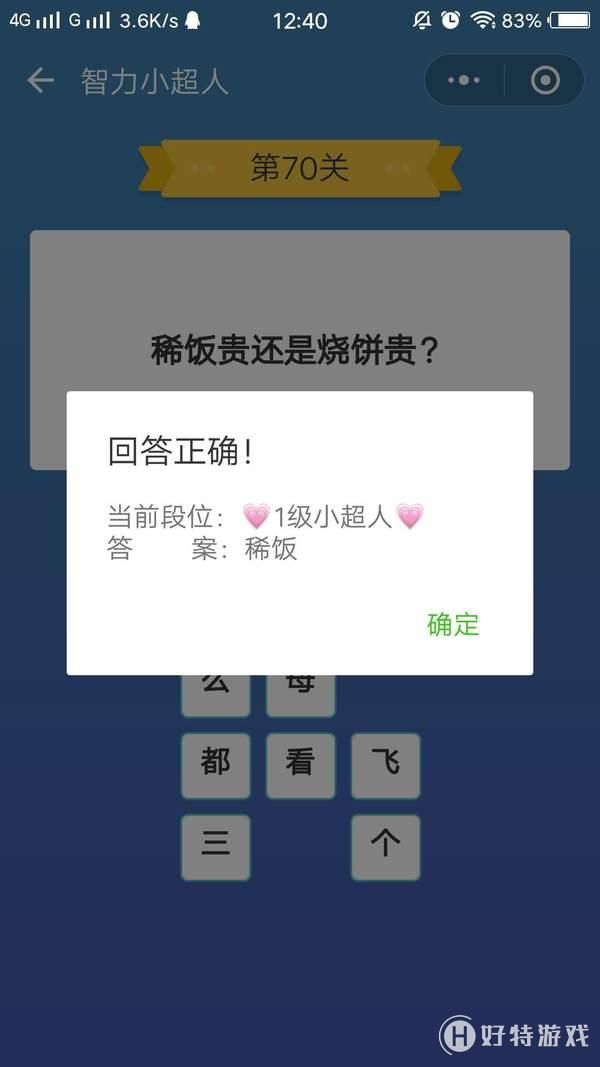Go back using the arrow icon
The image size is (600, 1067).
[x=40, y=81]
